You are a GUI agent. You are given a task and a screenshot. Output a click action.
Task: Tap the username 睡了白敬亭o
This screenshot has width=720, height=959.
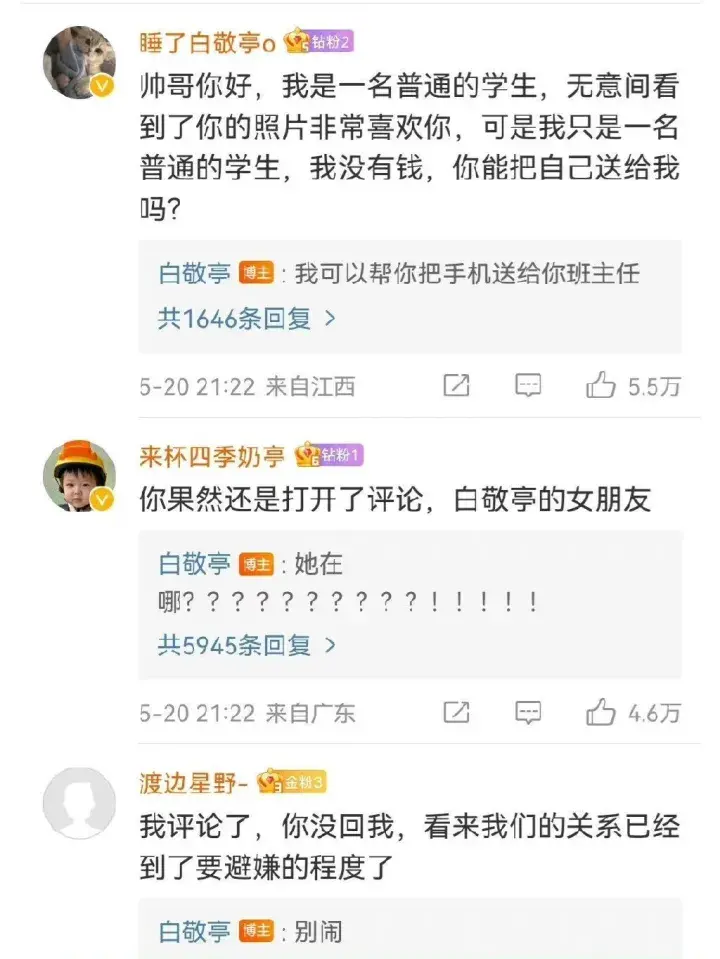207,42
